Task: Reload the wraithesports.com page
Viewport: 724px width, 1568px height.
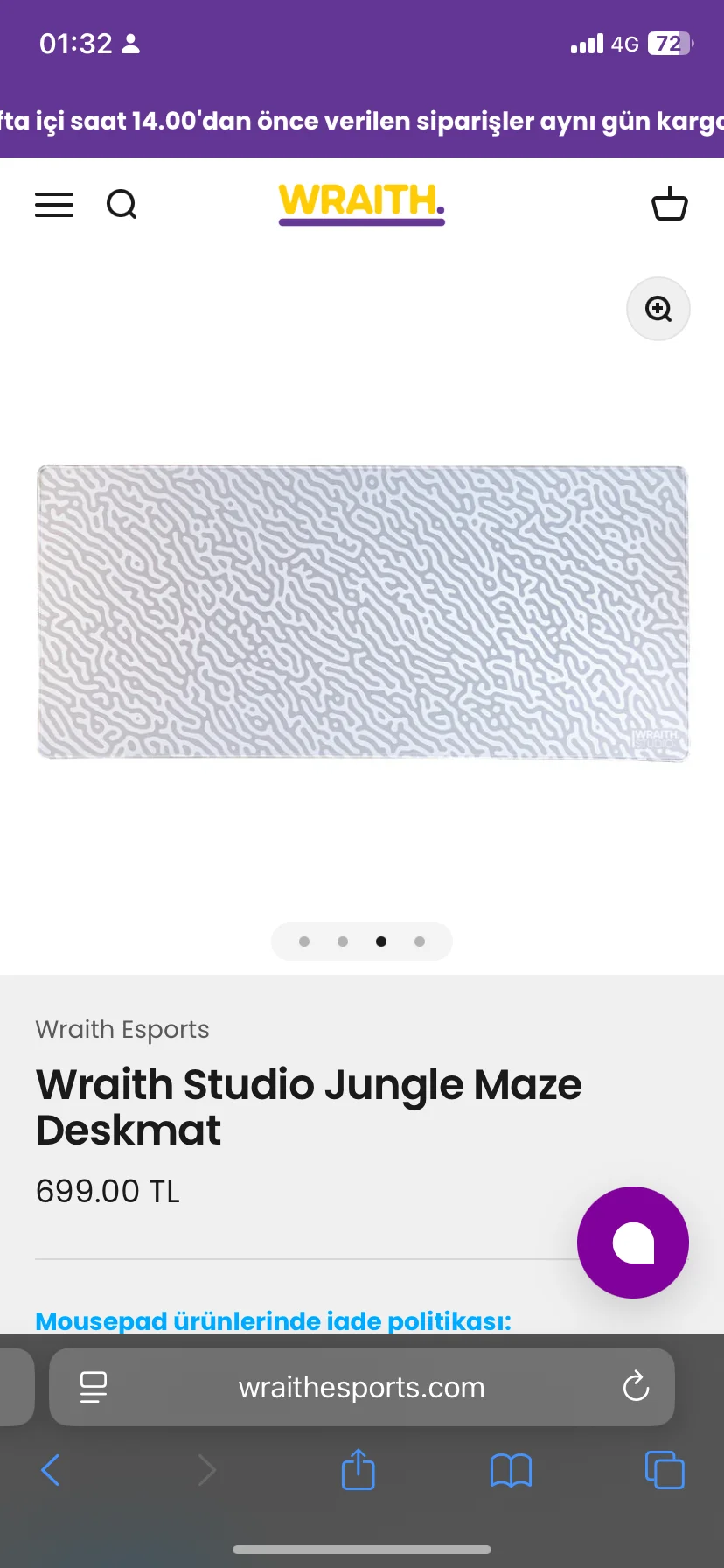Action: coord(636,1387)
